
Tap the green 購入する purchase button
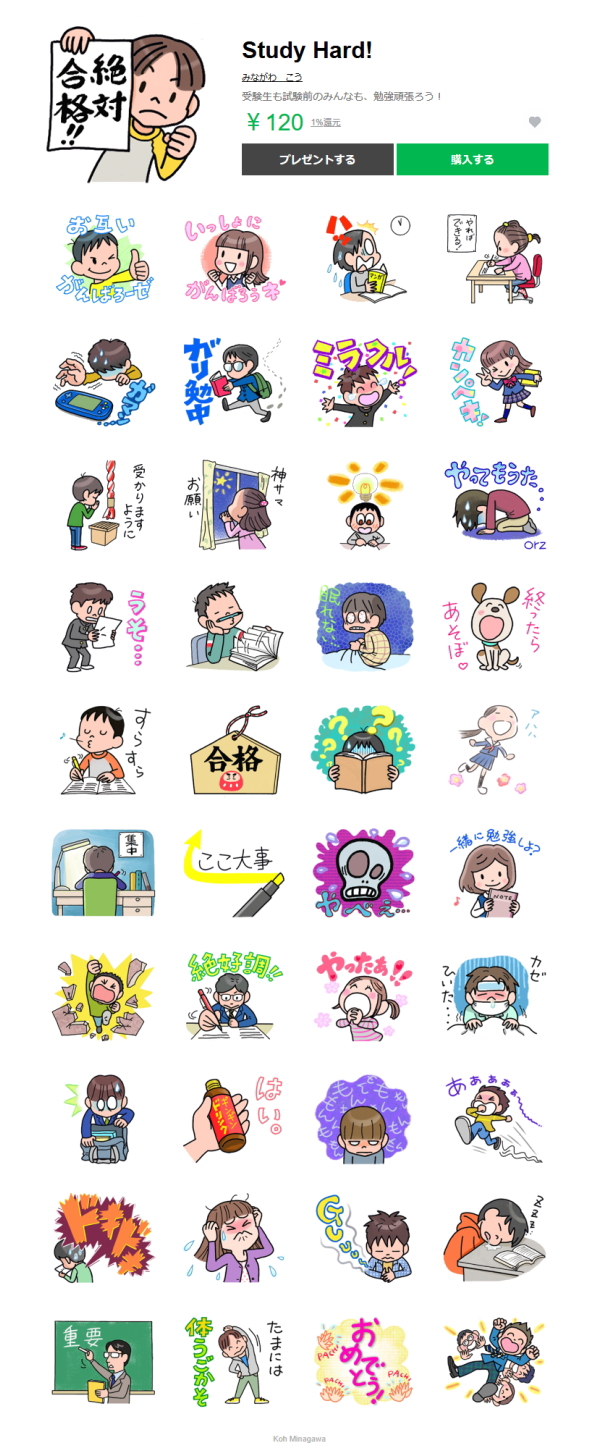coord(472,159)
